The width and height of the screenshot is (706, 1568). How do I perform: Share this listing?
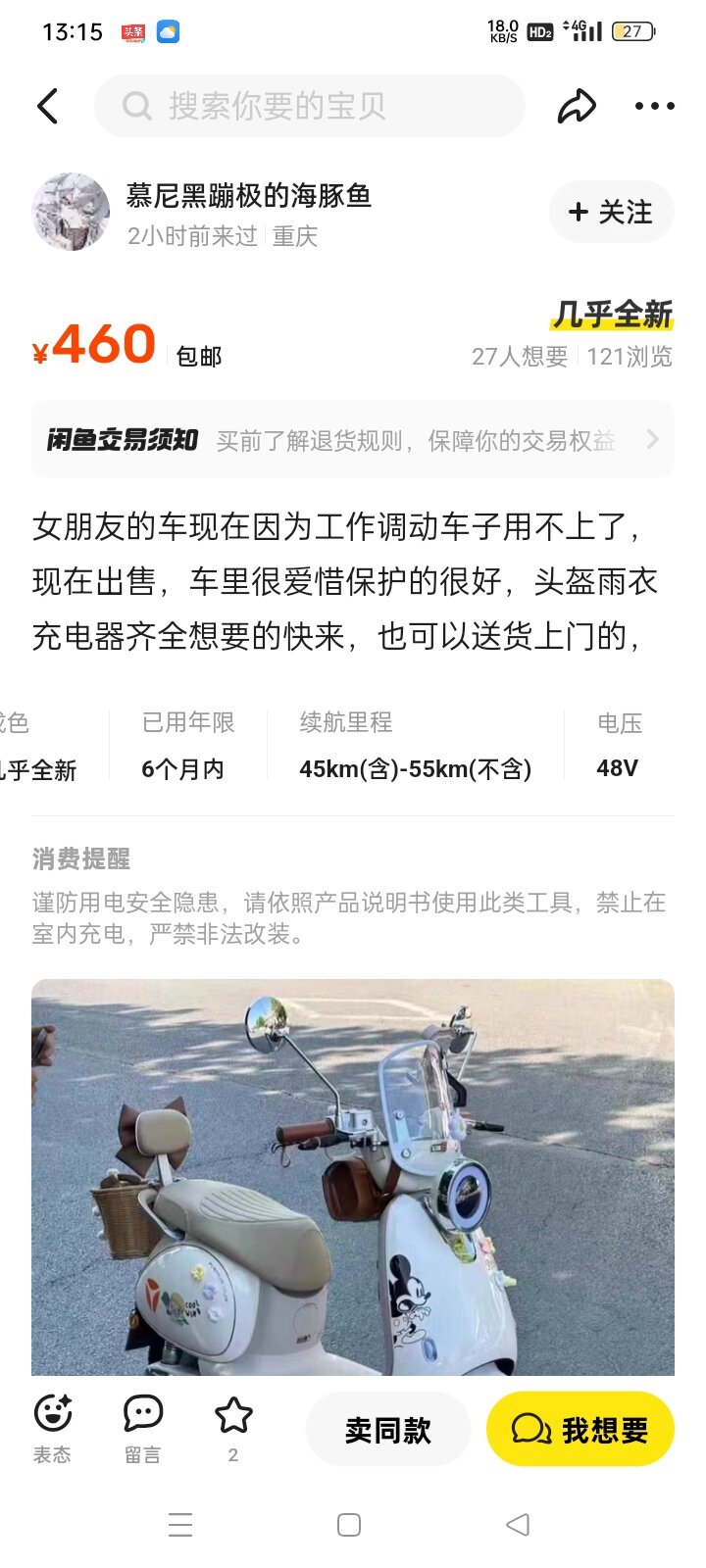click(577, 106)
